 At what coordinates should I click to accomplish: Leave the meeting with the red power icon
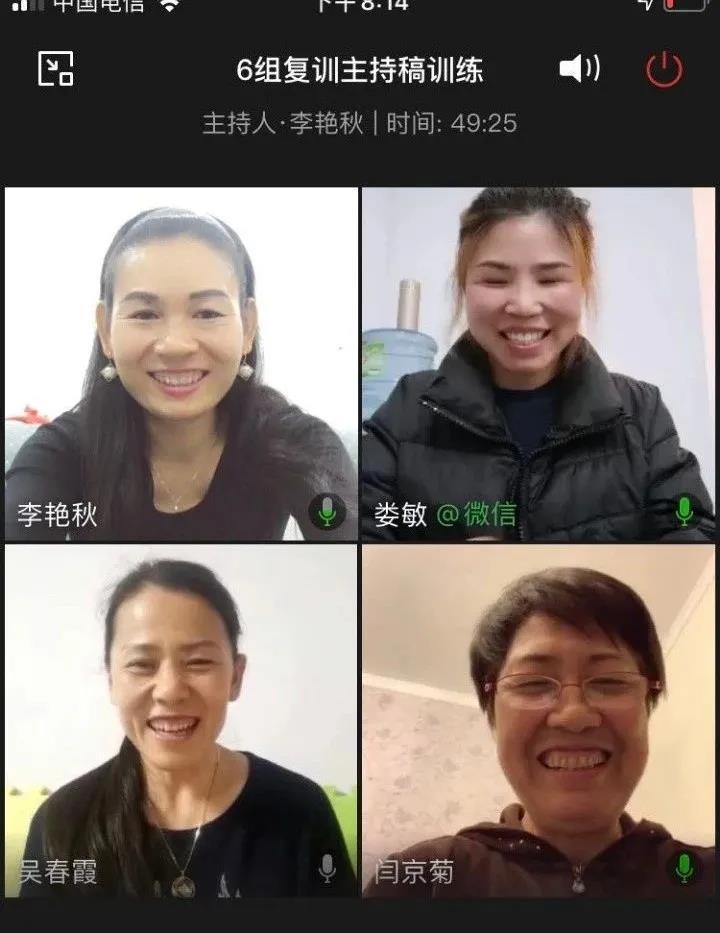click(664, 70)
